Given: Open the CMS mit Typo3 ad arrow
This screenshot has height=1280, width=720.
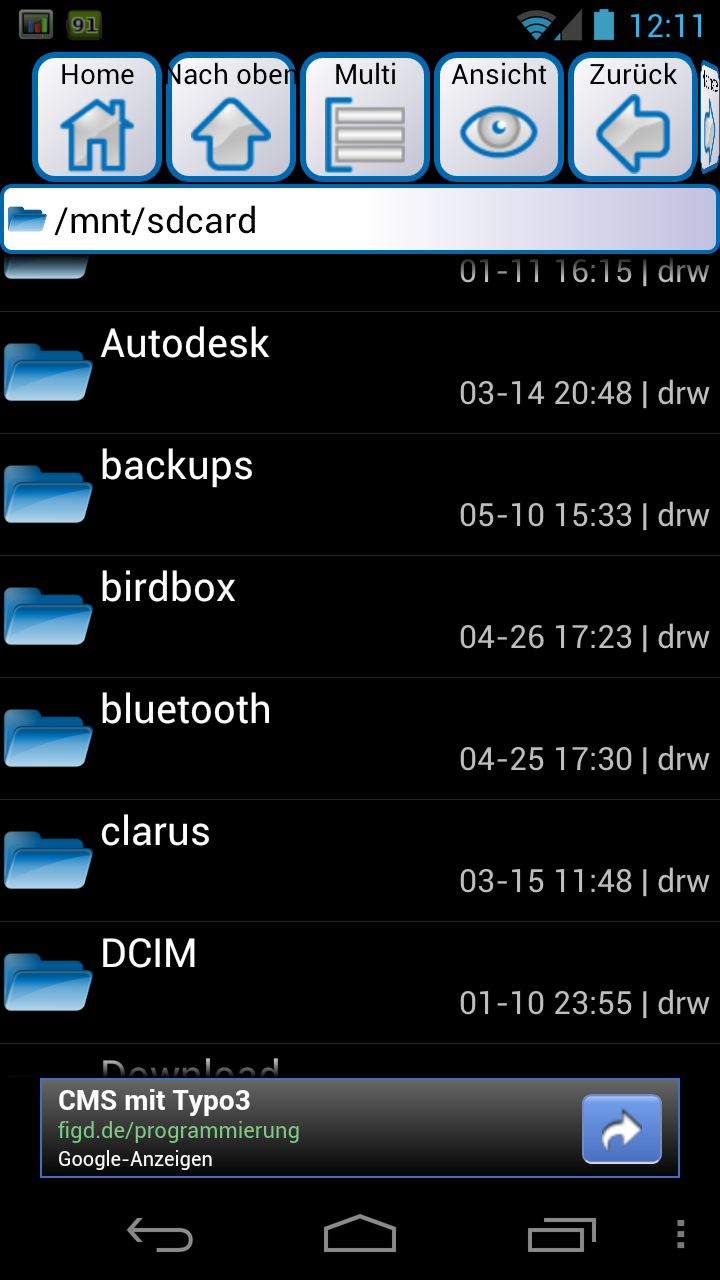Looking at the screenshot, I should (621, 1129).
